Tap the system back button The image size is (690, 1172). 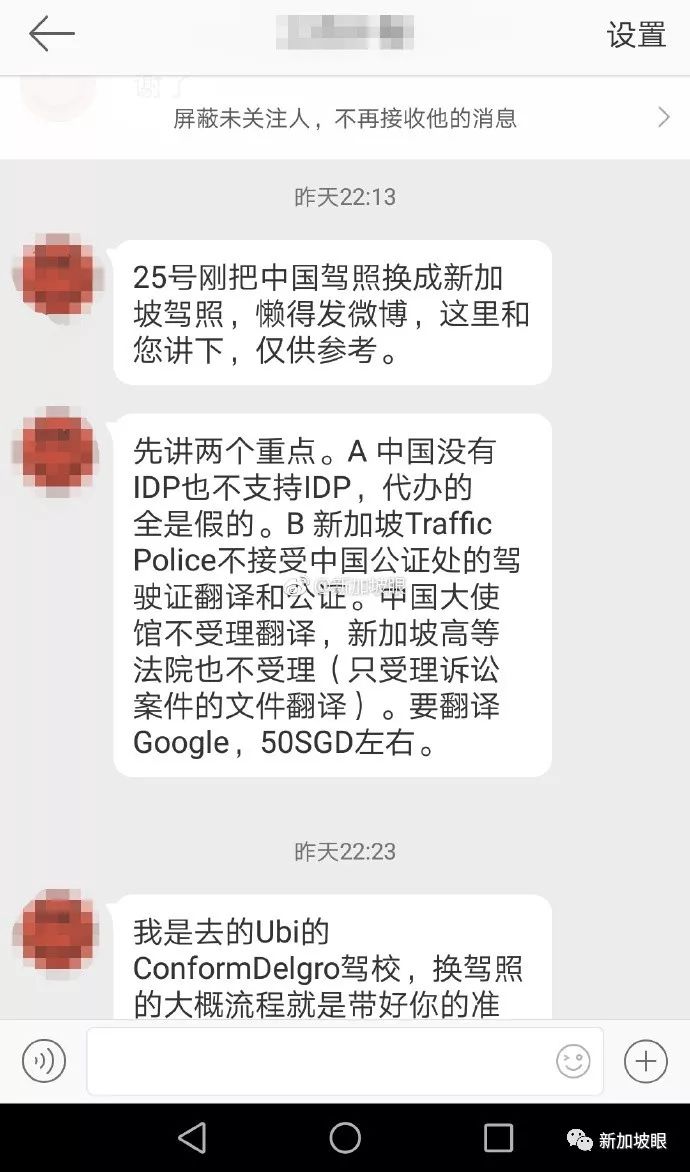point(191,1137)
